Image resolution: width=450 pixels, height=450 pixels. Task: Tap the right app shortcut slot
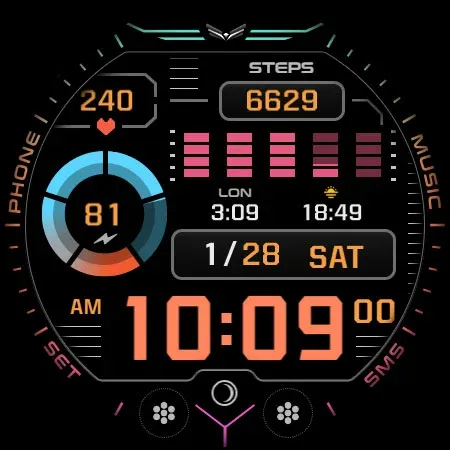pos(288,413)
